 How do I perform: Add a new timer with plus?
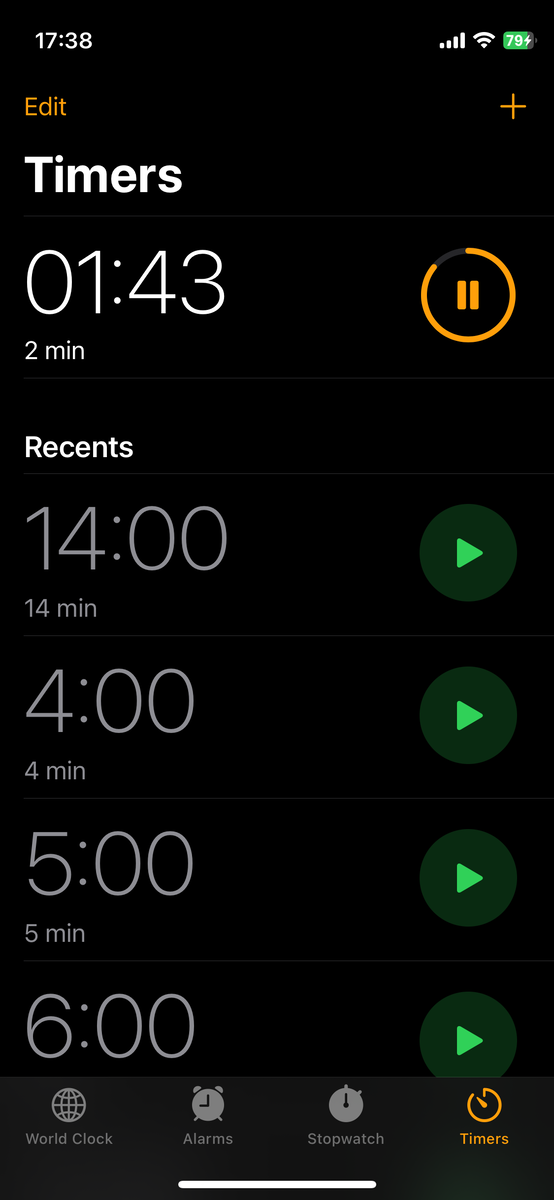[x=513, y=107]
